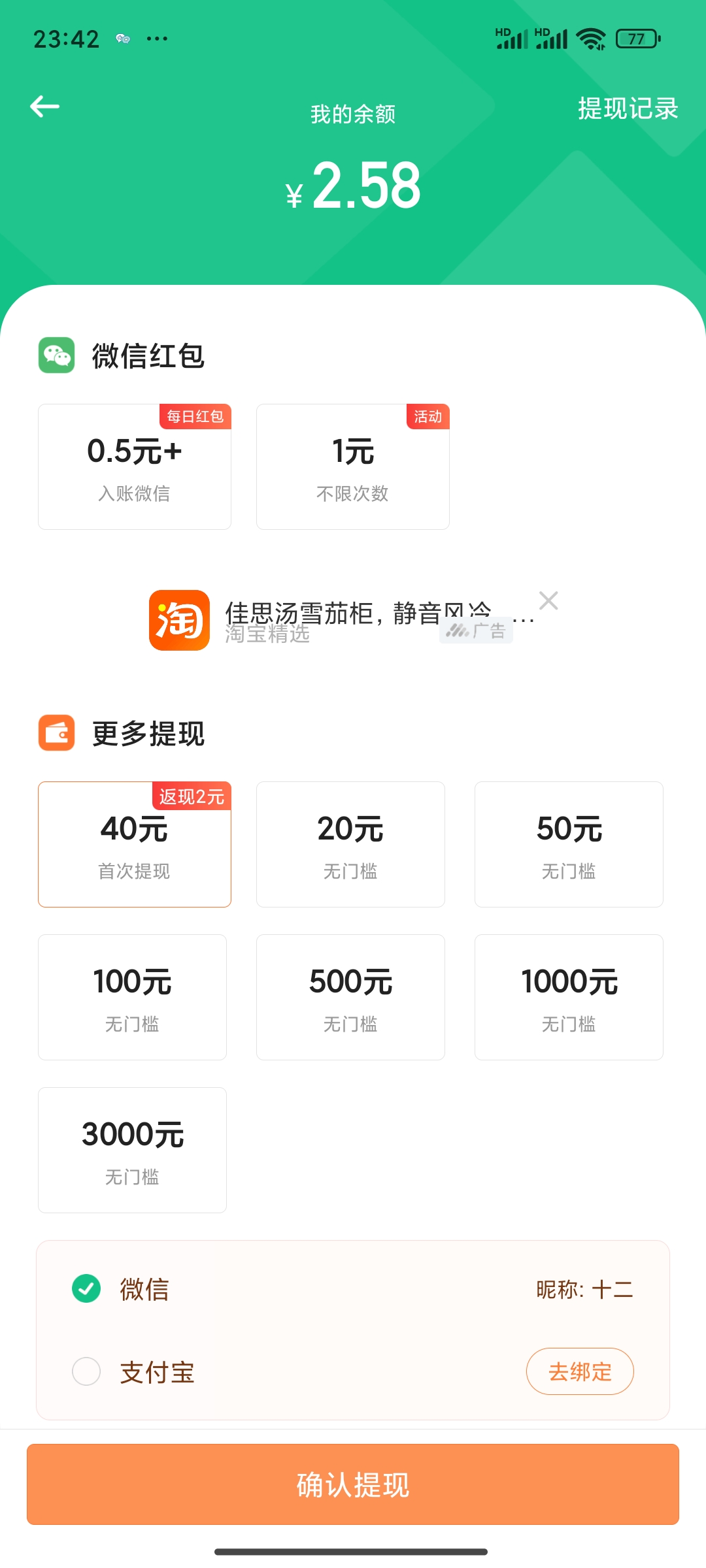Go back using the arrow icon
Screen dimensions: 706x1568
point(44,106)
